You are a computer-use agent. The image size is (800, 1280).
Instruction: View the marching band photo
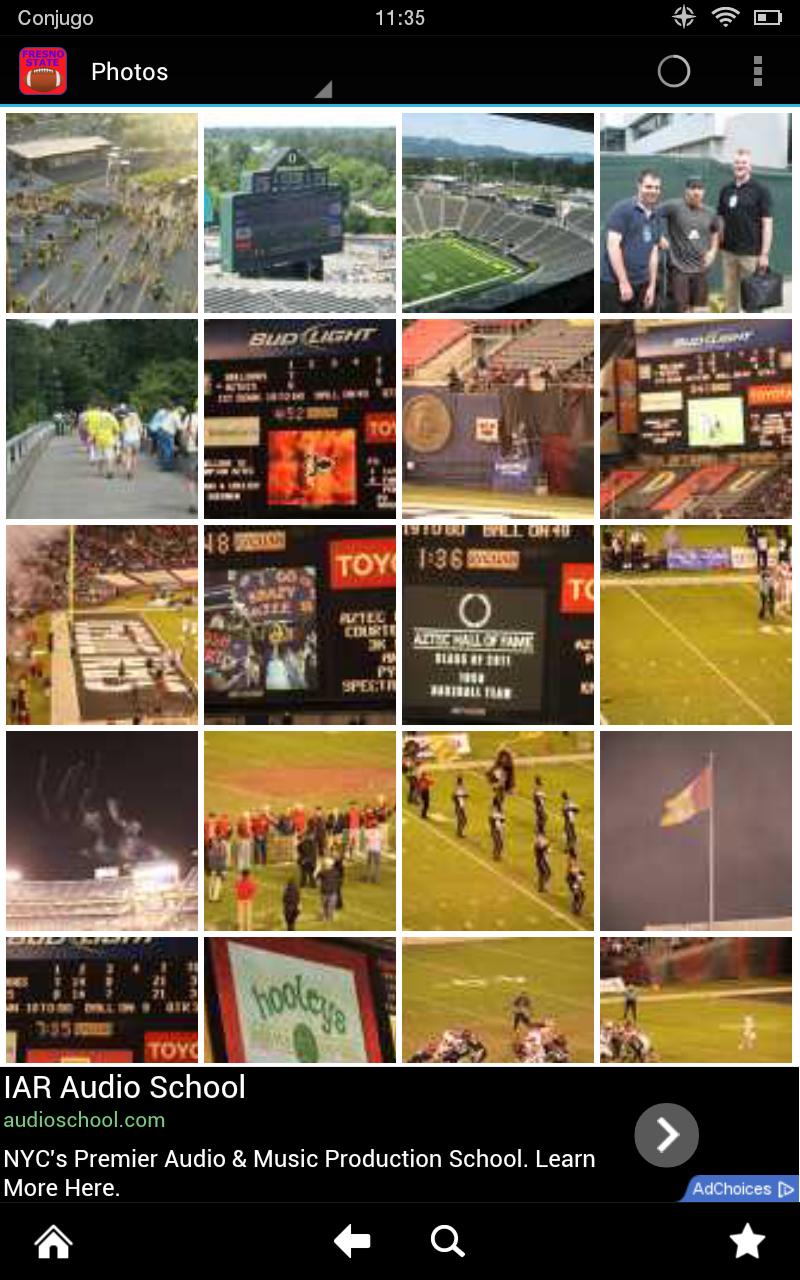497,830
